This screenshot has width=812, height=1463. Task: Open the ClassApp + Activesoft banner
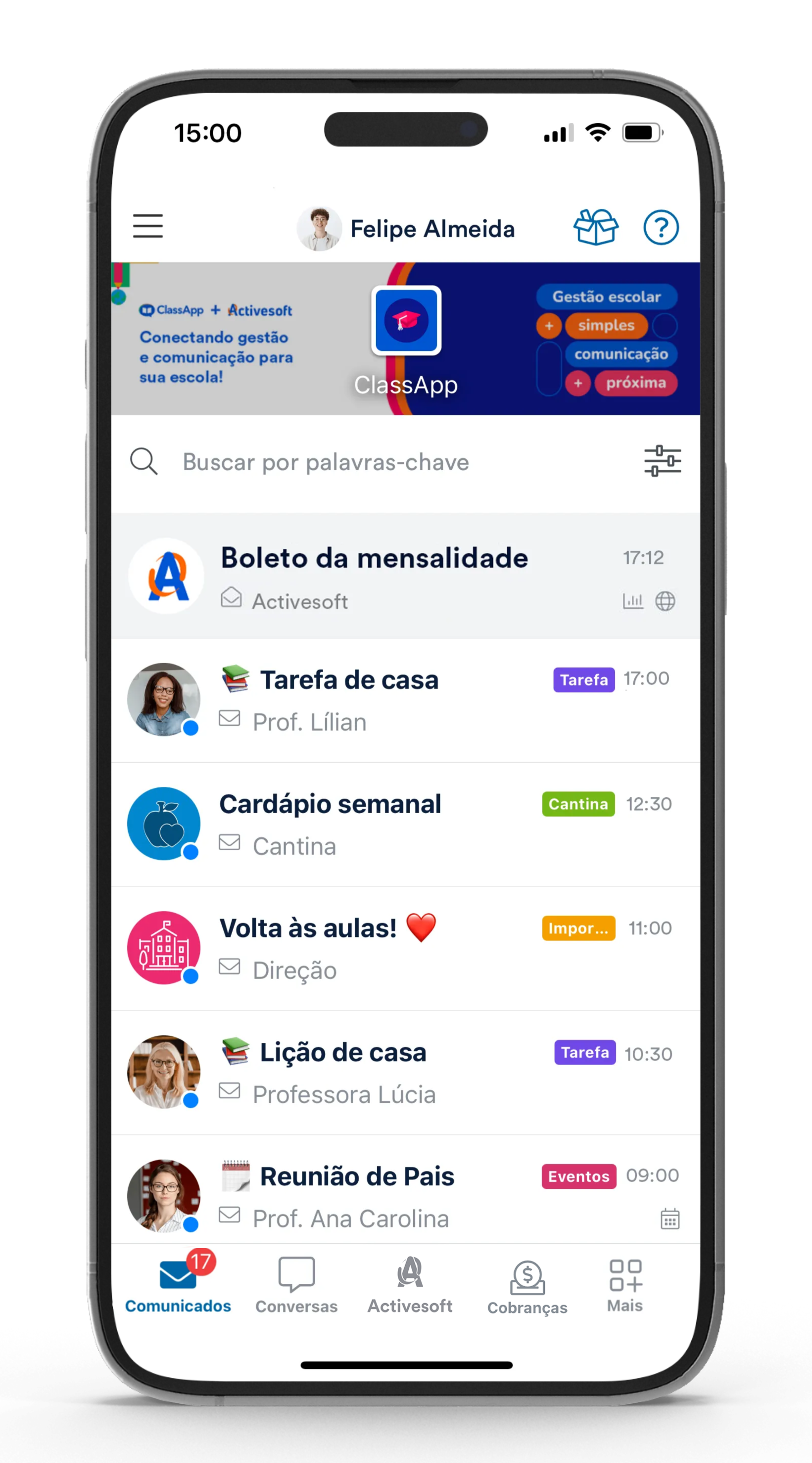pyautogui.click(x=405, y=339)
